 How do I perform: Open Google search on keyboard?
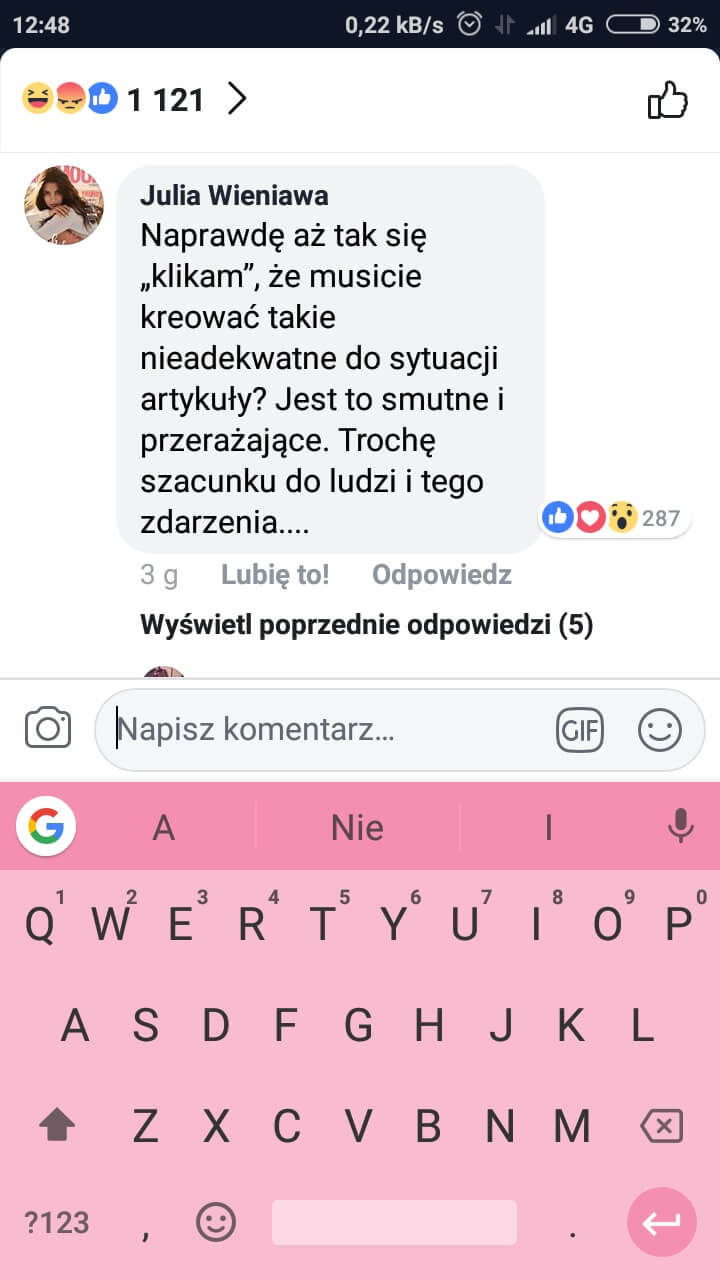(x=46, y=826)
